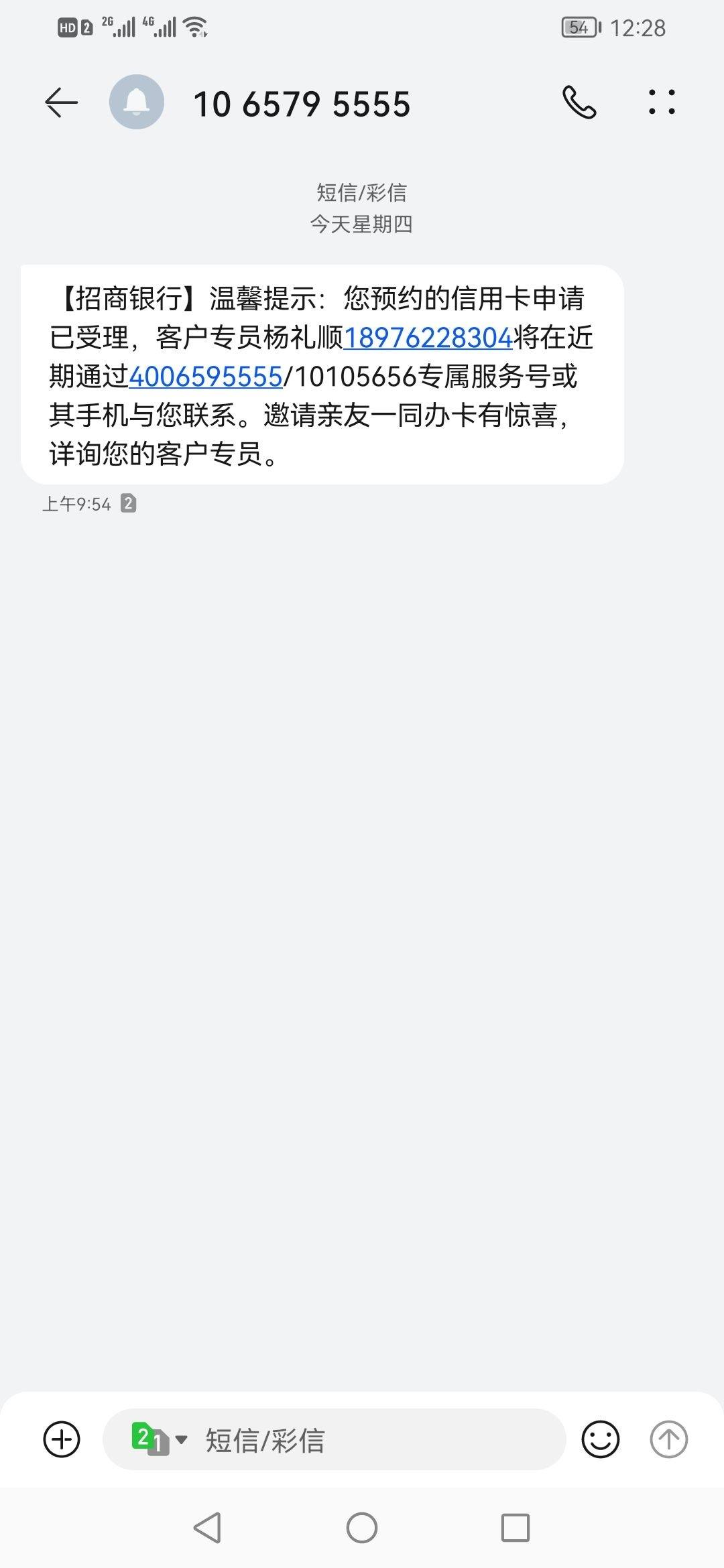Open the plus attachment button

click(x=62, y=1439)
